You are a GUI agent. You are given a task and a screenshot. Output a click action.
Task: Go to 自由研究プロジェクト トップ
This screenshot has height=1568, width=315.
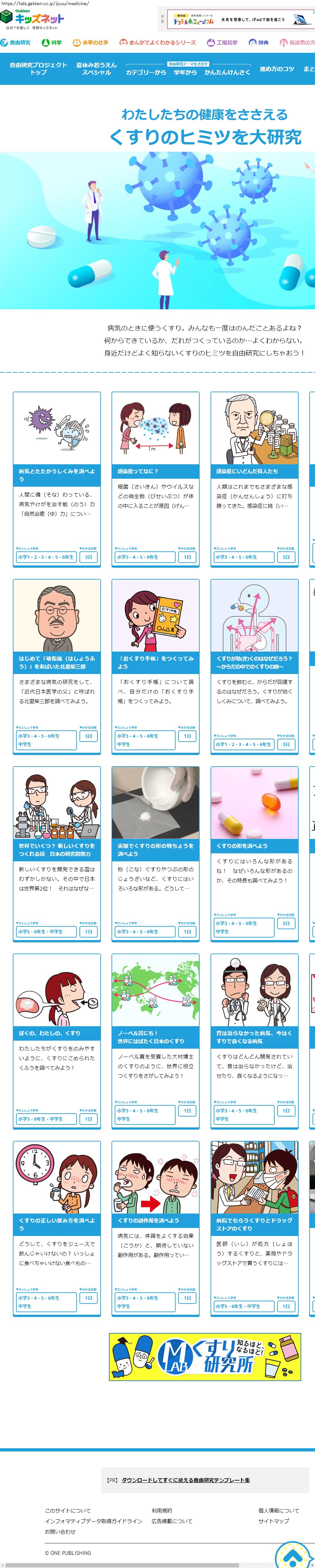point(38,69)
